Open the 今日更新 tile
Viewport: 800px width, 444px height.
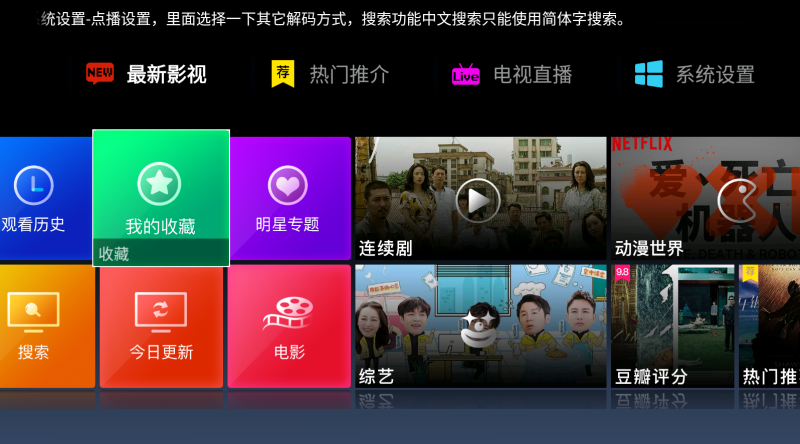[x=160, y=326]
